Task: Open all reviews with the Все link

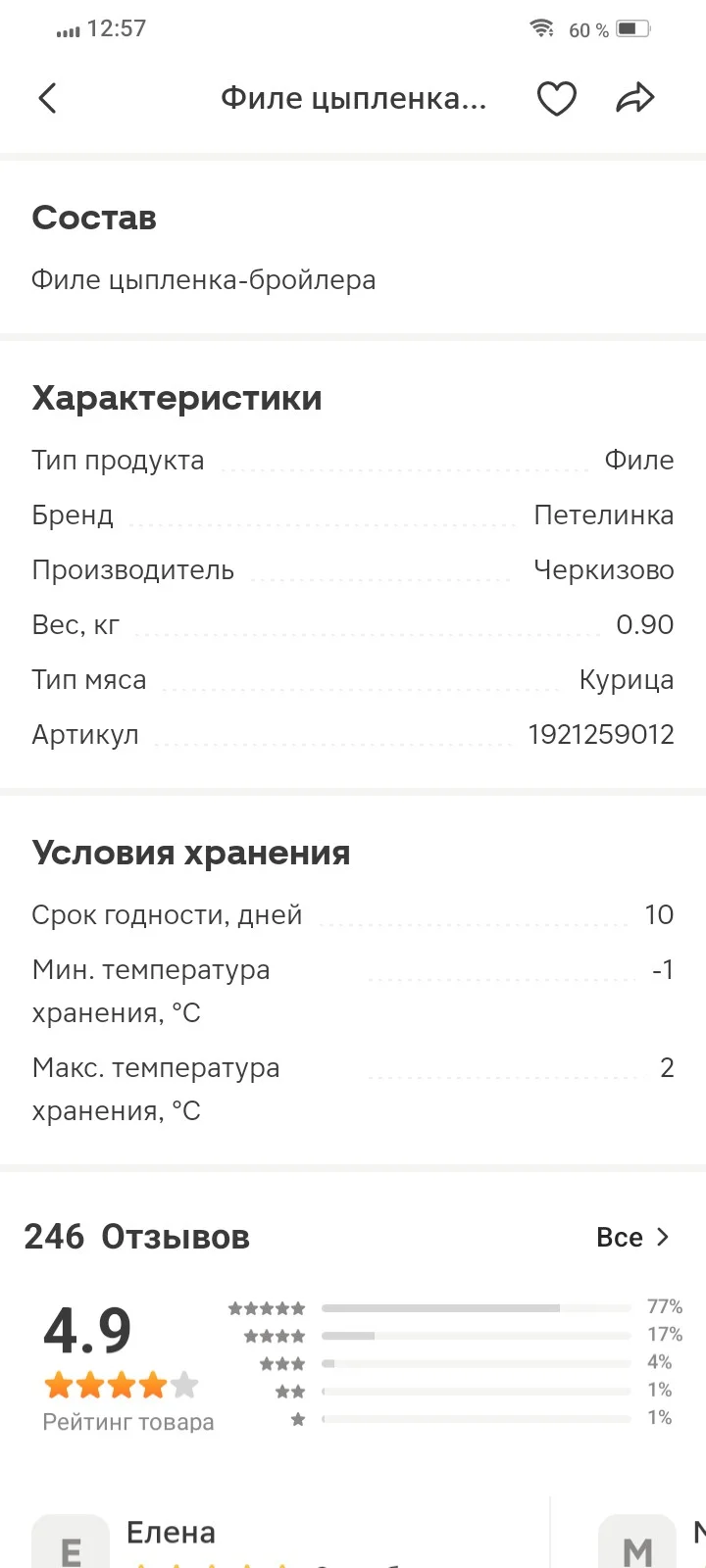Action: pyautogui.click(x=632, y=1237)
